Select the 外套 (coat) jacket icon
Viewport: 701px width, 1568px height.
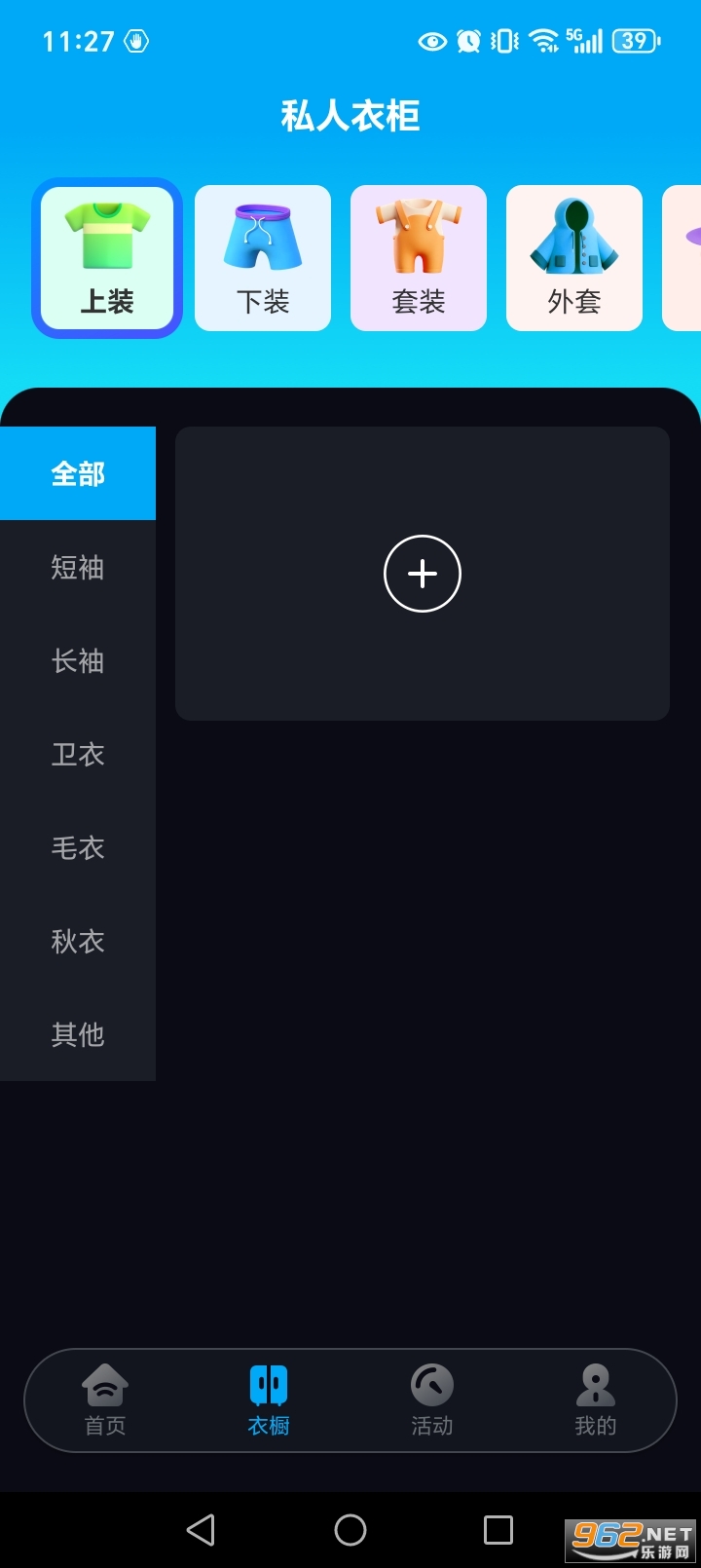573,256
